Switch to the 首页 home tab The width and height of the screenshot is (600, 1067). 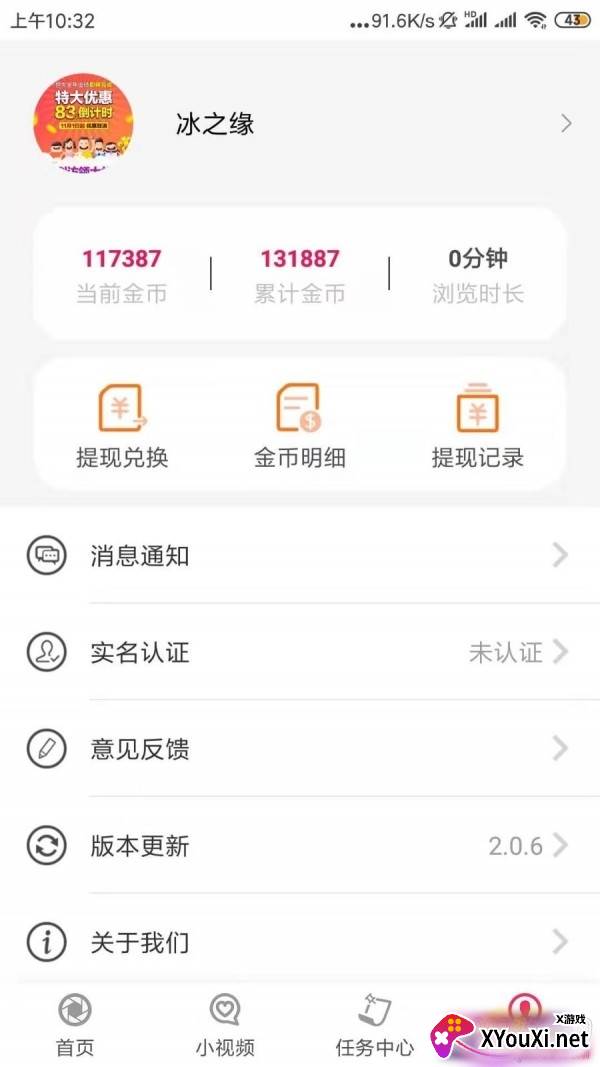tap(75, 1026)
